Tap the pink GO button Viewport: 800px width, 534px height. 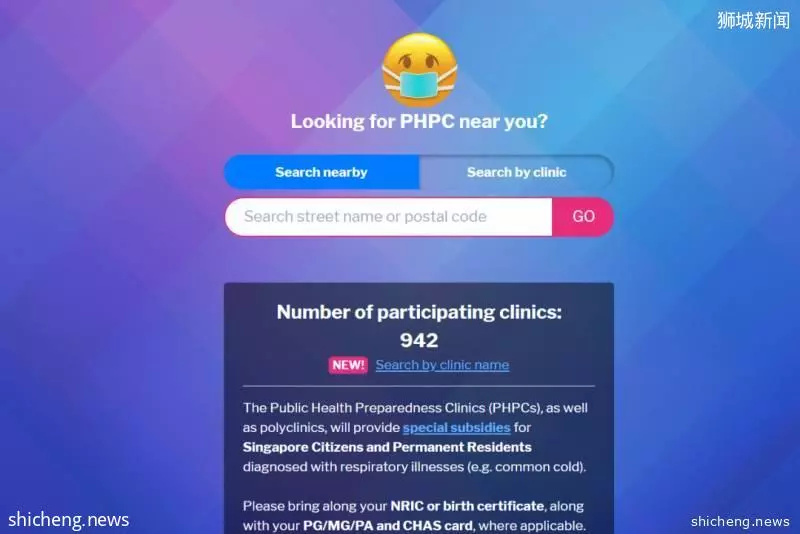point(583,216)
